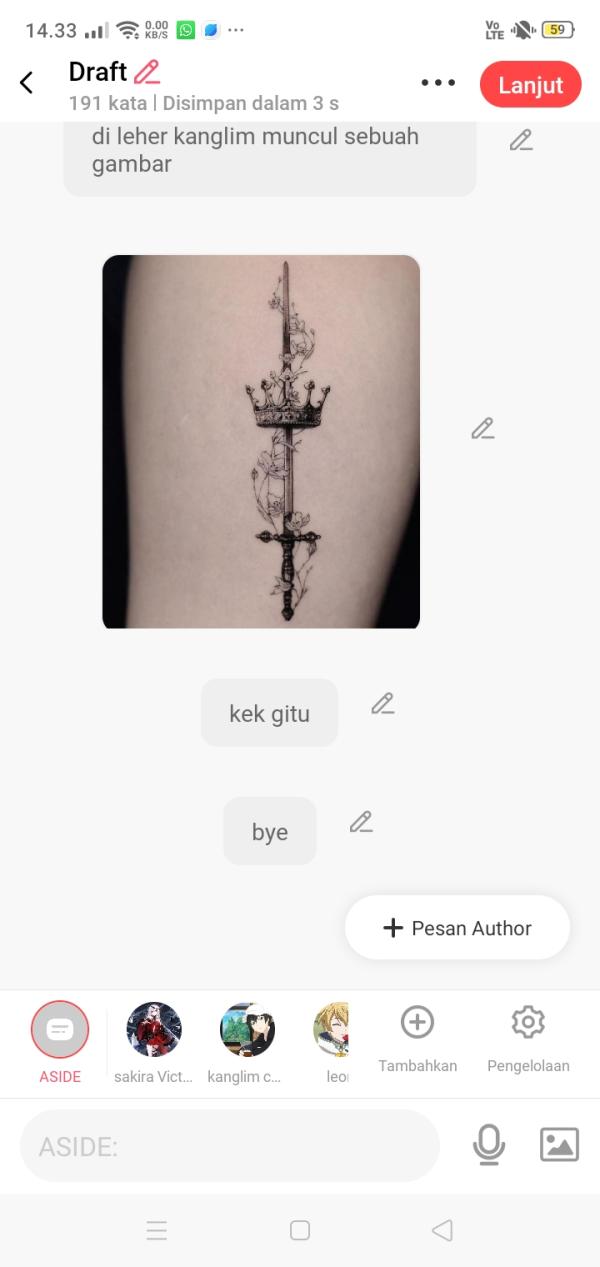Add a Pesan Author note

(457, 928)
